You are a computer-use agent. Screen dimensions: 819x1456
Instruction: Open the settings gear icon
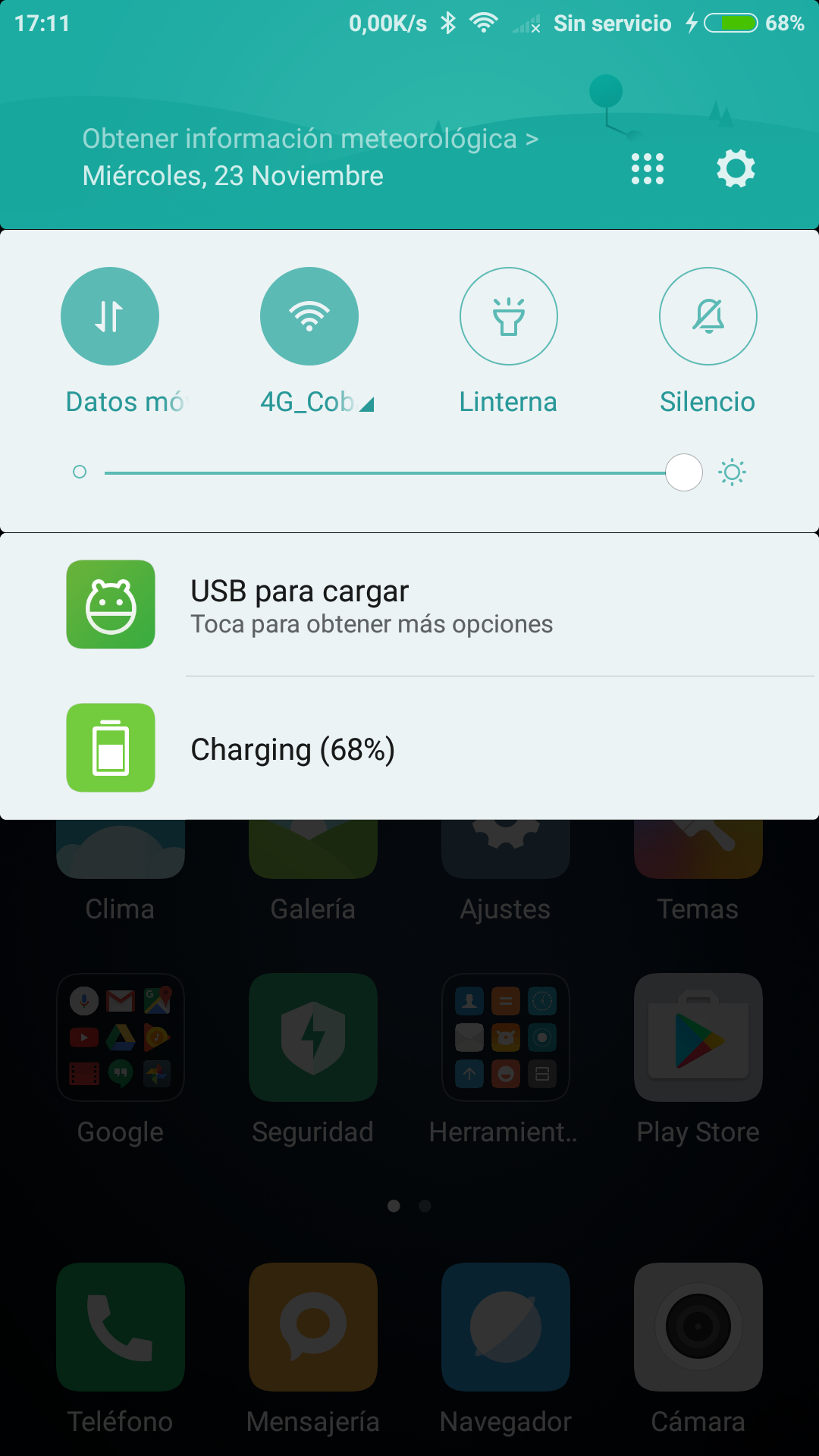(736, 168)
